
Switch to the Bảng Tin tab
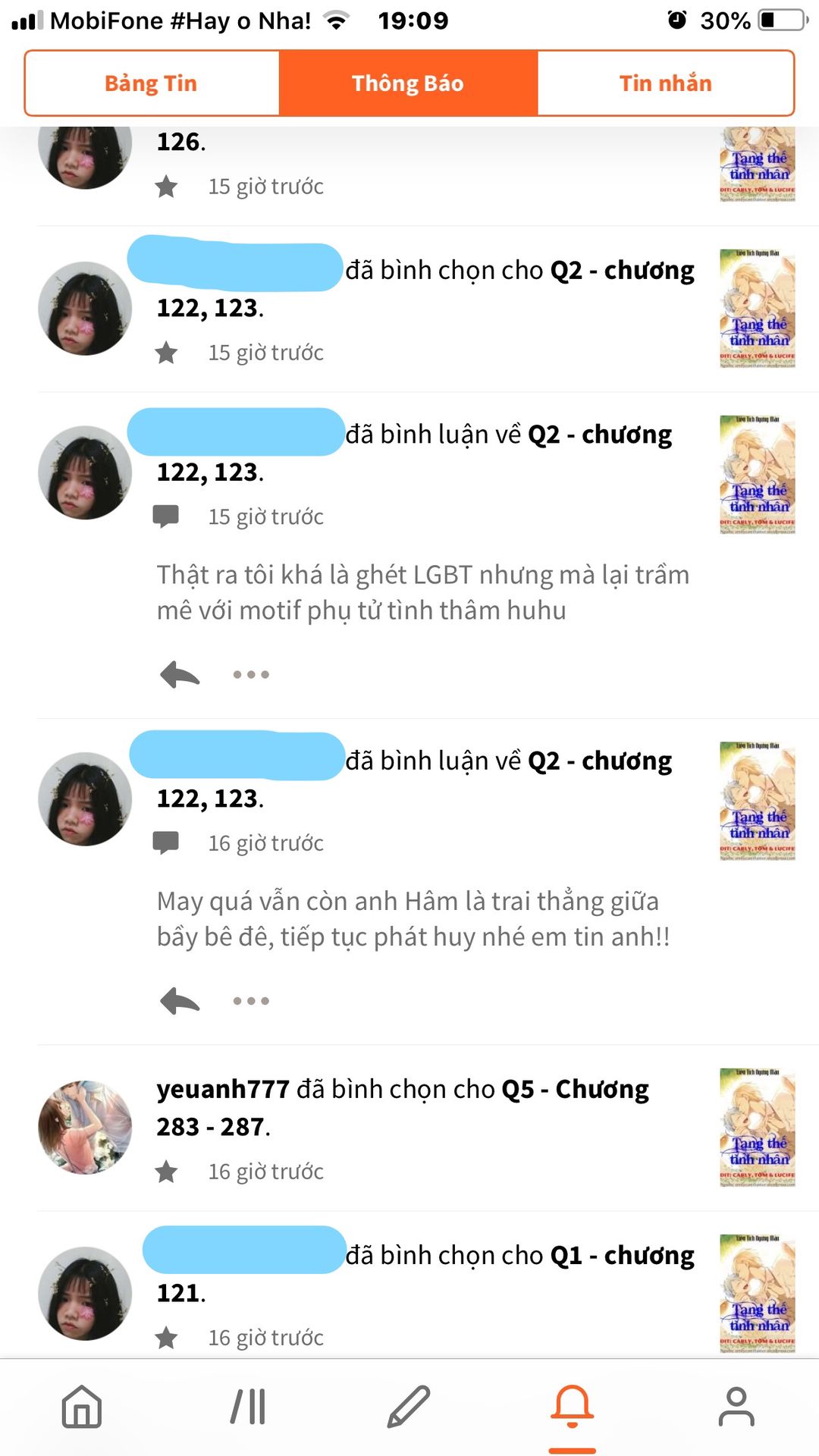tap(151, 83)
